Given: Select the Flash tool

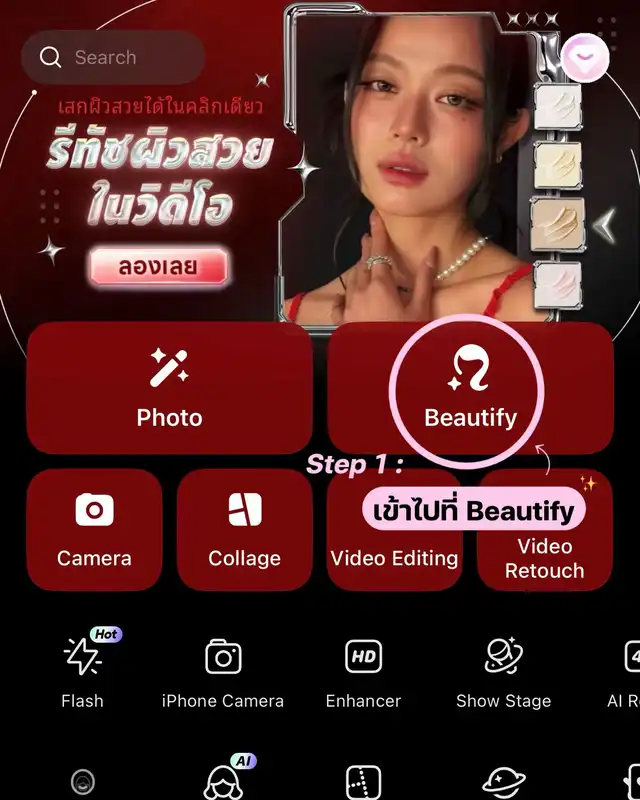Looking at the screenshot, I should point(82,672).
